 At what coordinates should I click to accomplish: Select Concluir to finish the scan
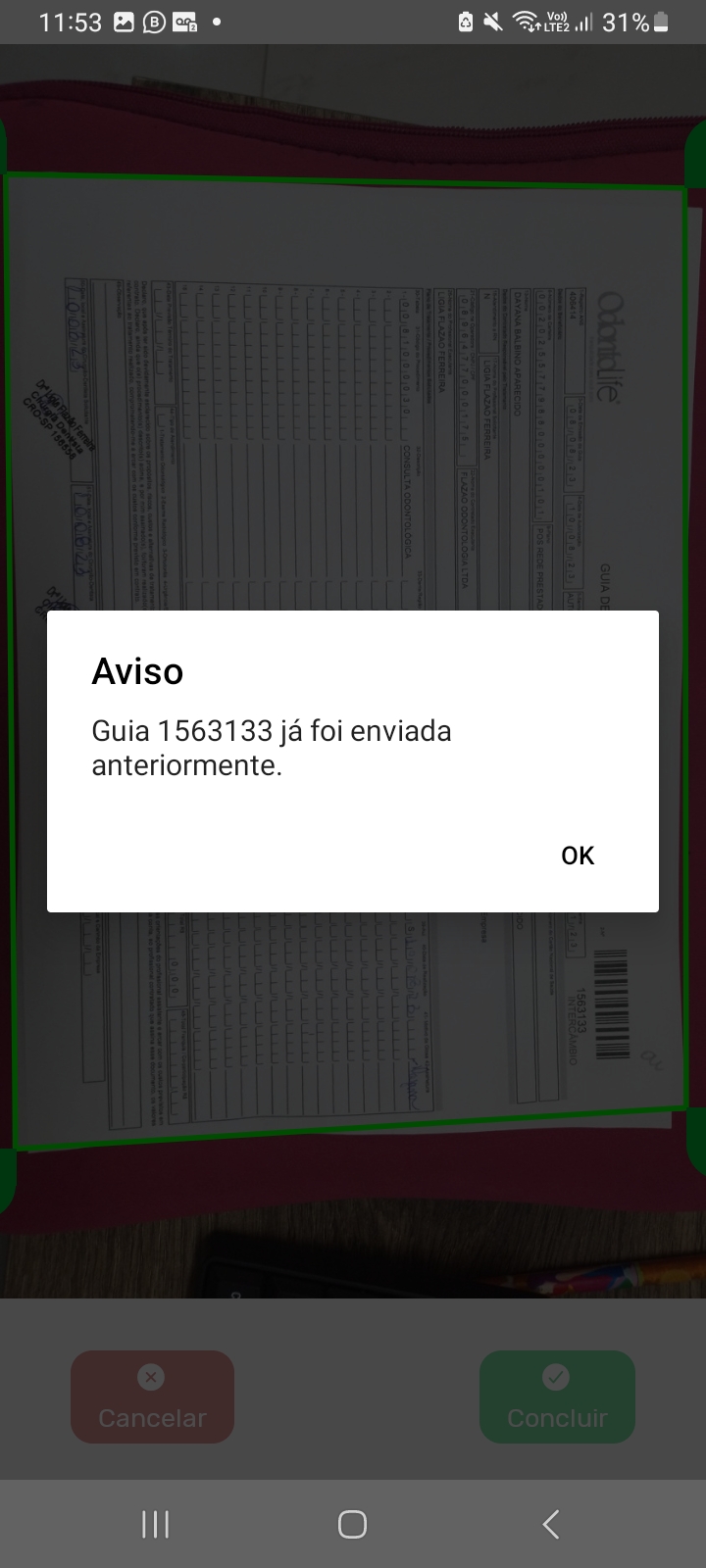pyautogui.click(x=557, y=1396)
